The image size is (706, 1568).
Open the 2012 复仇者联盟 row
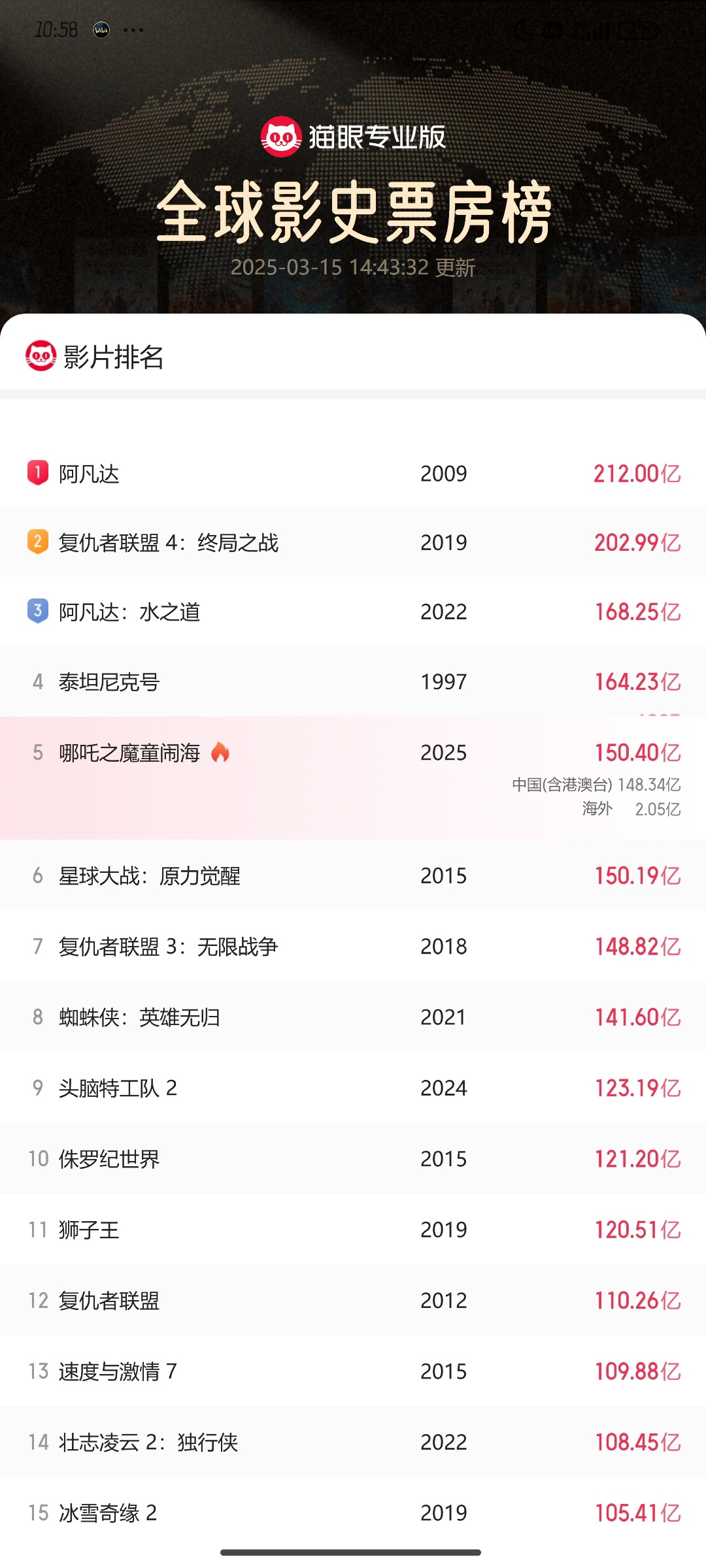point(353,1300)
